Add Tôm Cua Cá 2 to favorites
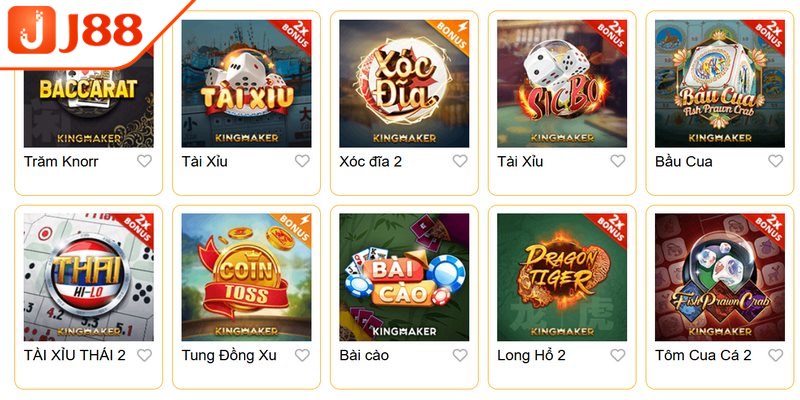This screenshot has height=400, width=800. (x=775, y=355)
